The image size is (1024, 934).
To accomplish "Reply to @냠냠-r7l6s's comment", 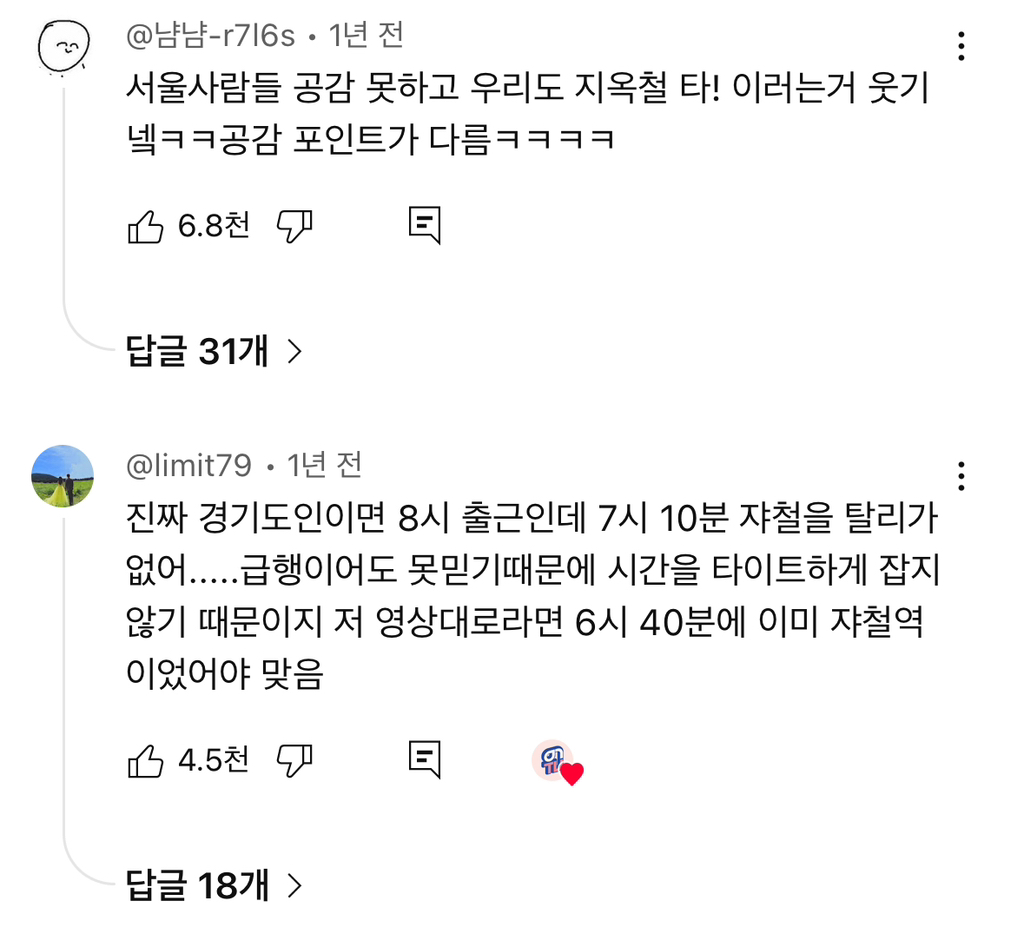I will [x=424, y=226].
